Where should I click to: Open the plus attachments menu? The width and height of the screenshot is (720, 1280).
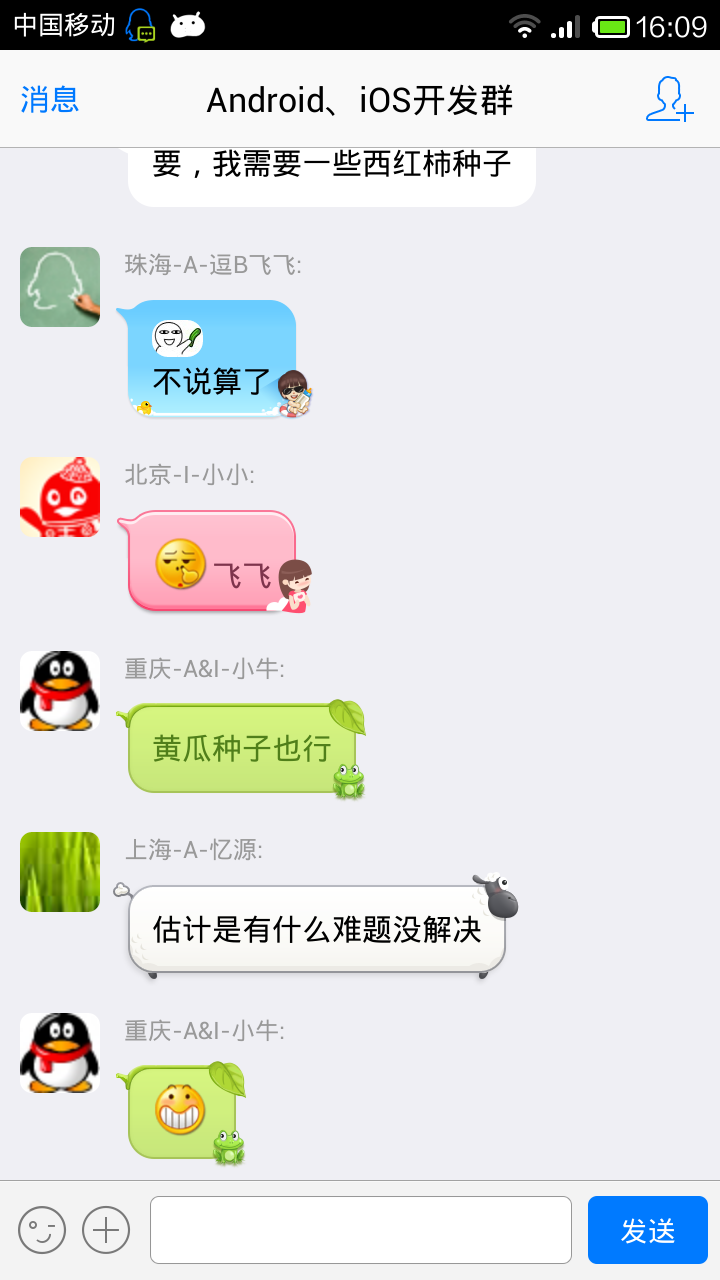tap(106, 1230)
